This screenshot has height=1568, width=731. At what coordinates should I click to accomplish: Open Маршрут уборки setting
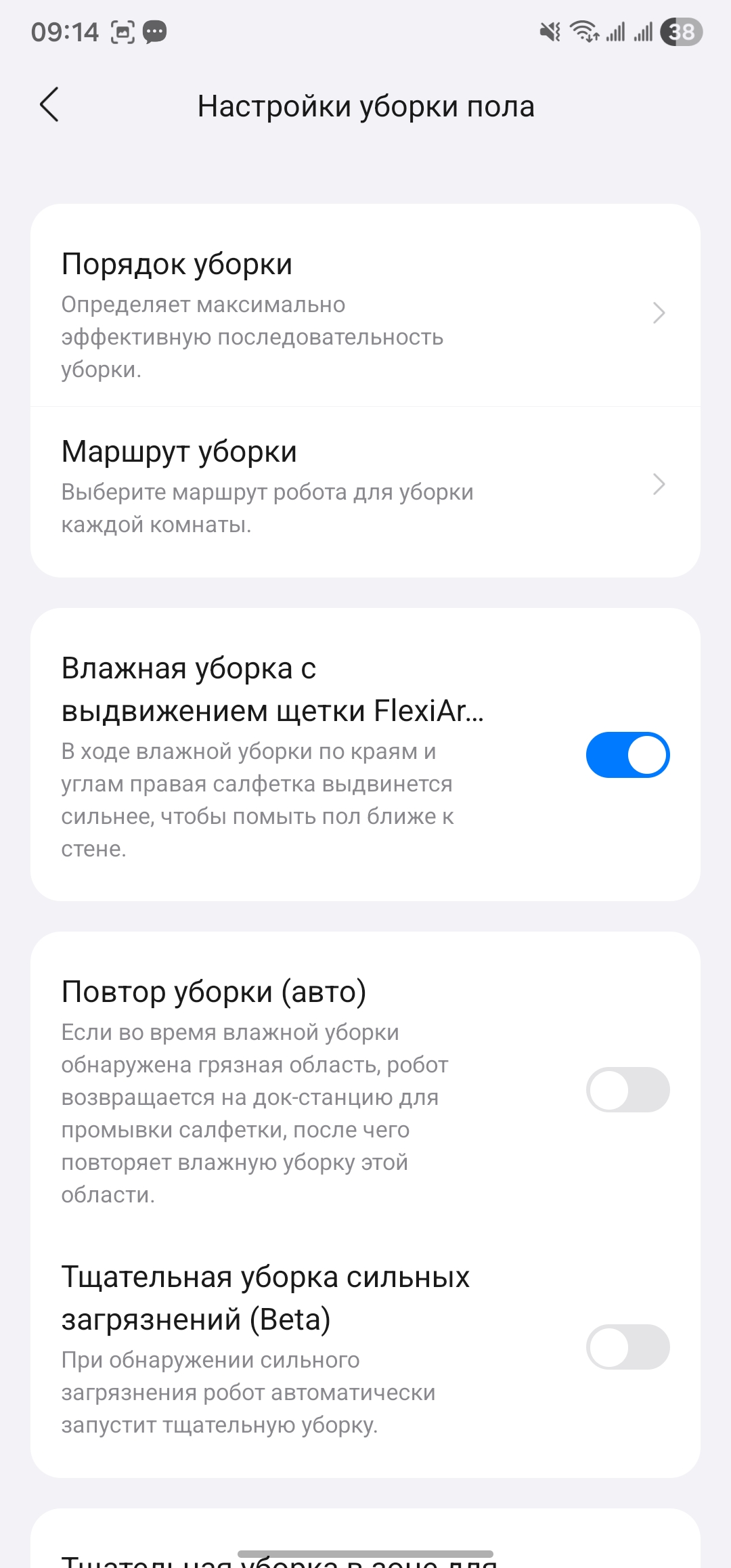365,485
